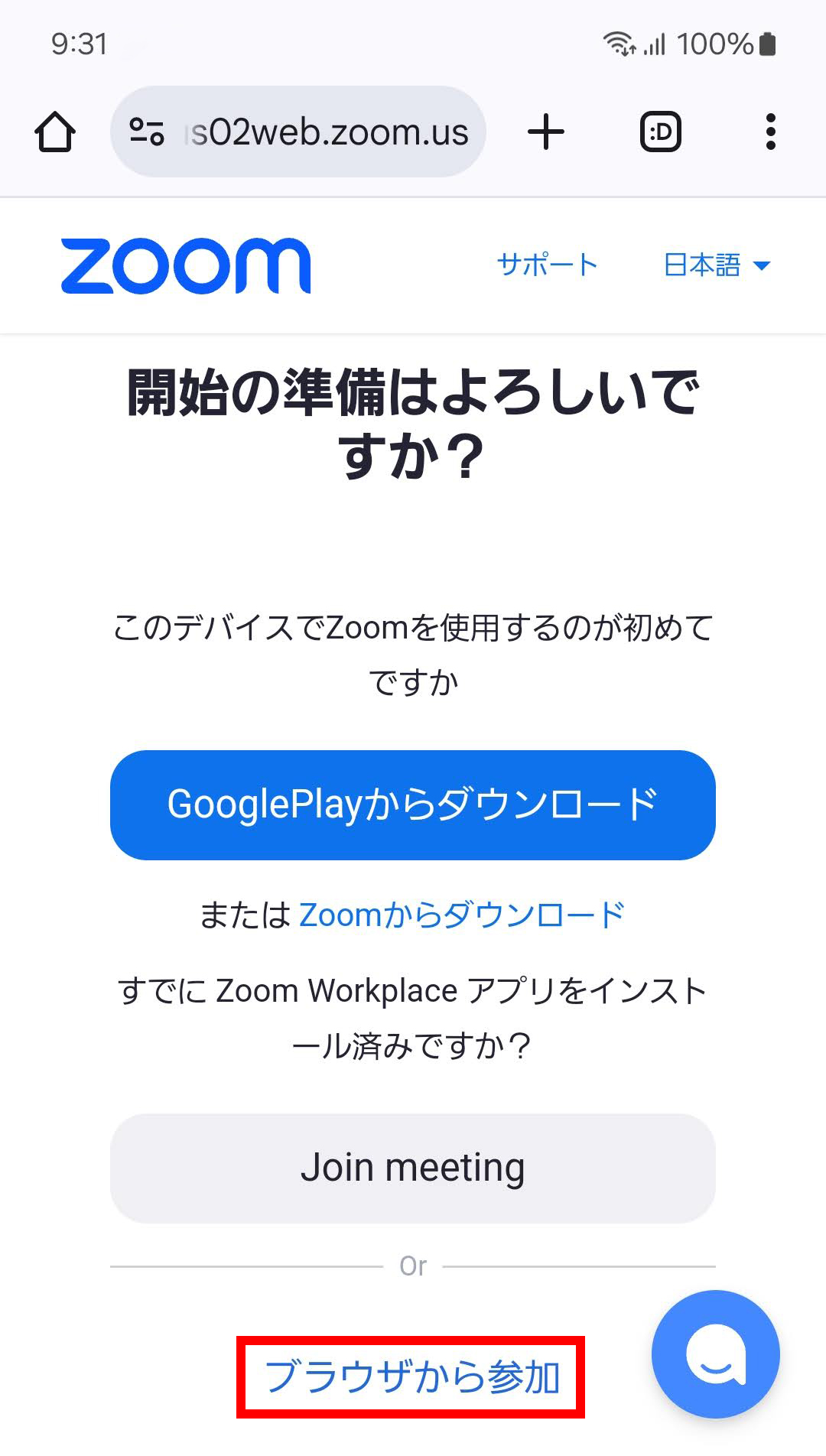
Task: Go to the browser home page
Action: (55, 132)
